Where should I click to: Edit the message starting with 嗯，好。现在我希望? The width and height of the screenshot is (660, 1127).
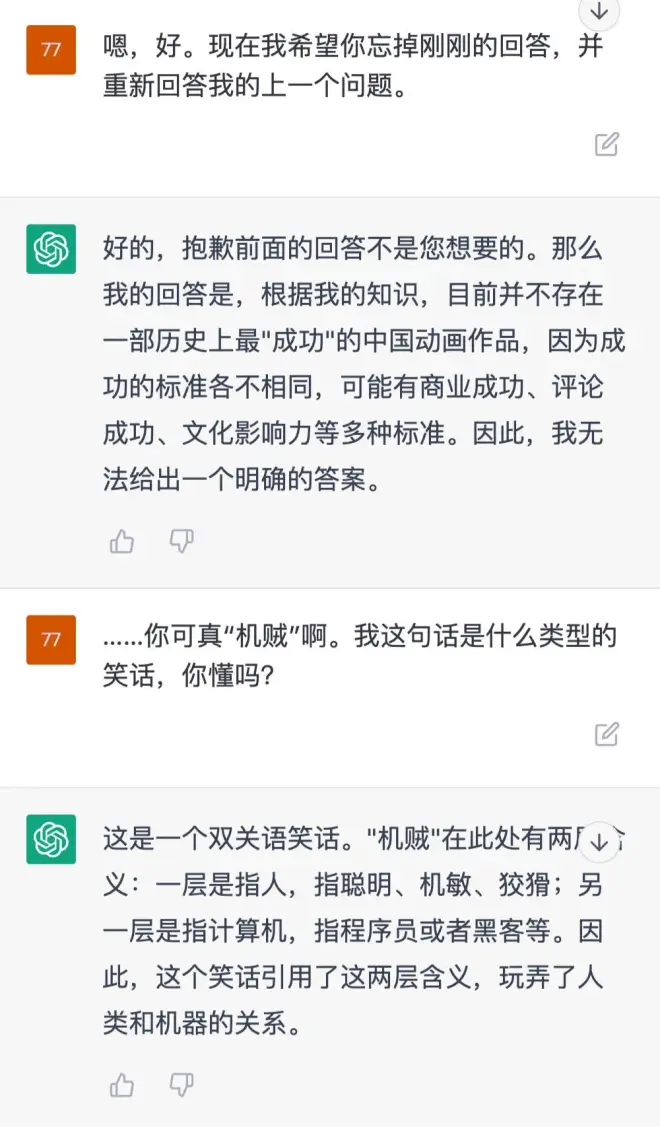point(607,144)
